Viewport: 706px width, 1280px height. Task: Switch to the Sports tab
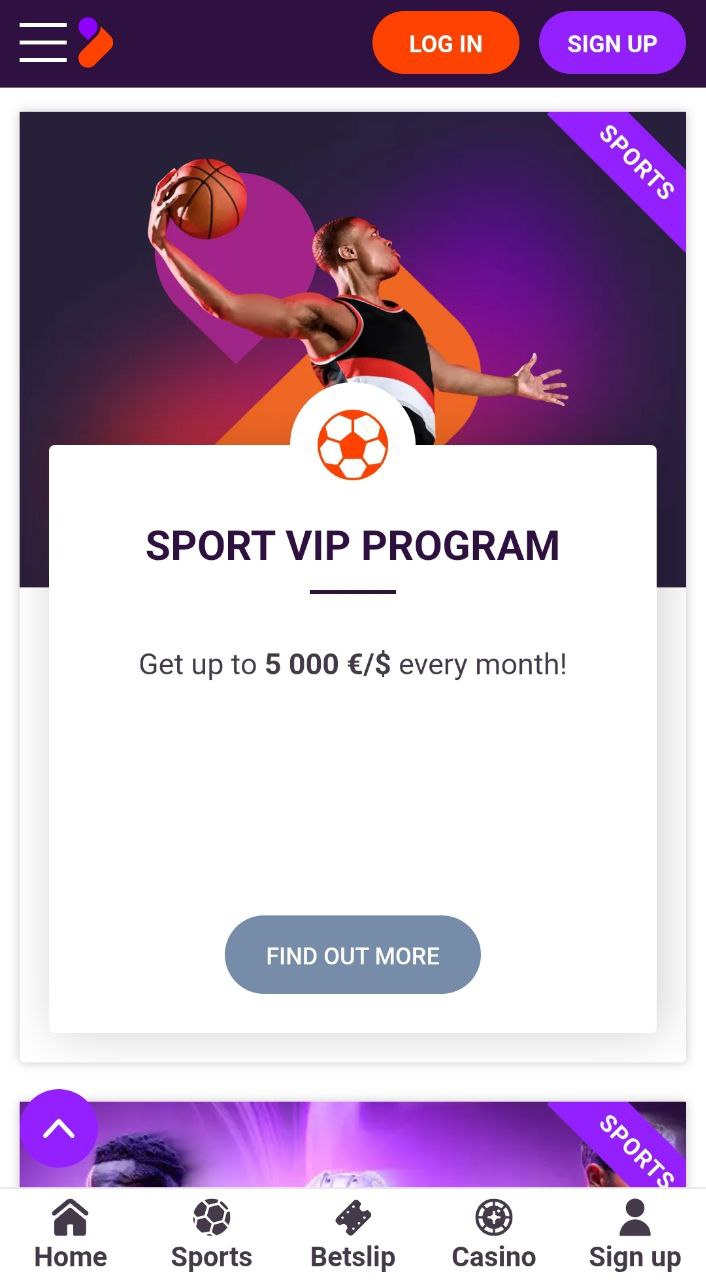pyautogui.click(x=211, y=1235)
